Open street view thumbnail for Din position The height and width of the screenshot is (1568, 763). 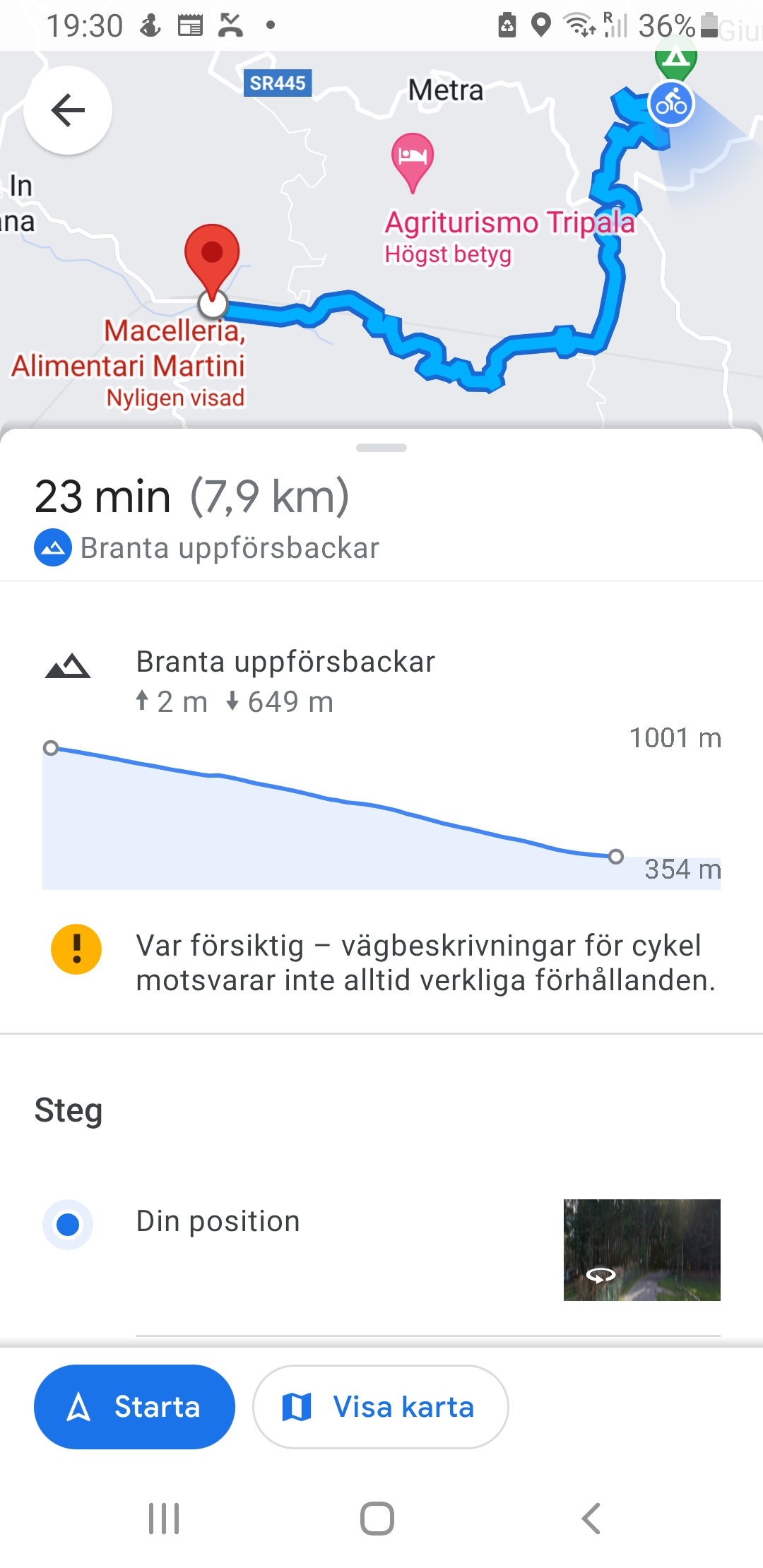coord(641,1249)
